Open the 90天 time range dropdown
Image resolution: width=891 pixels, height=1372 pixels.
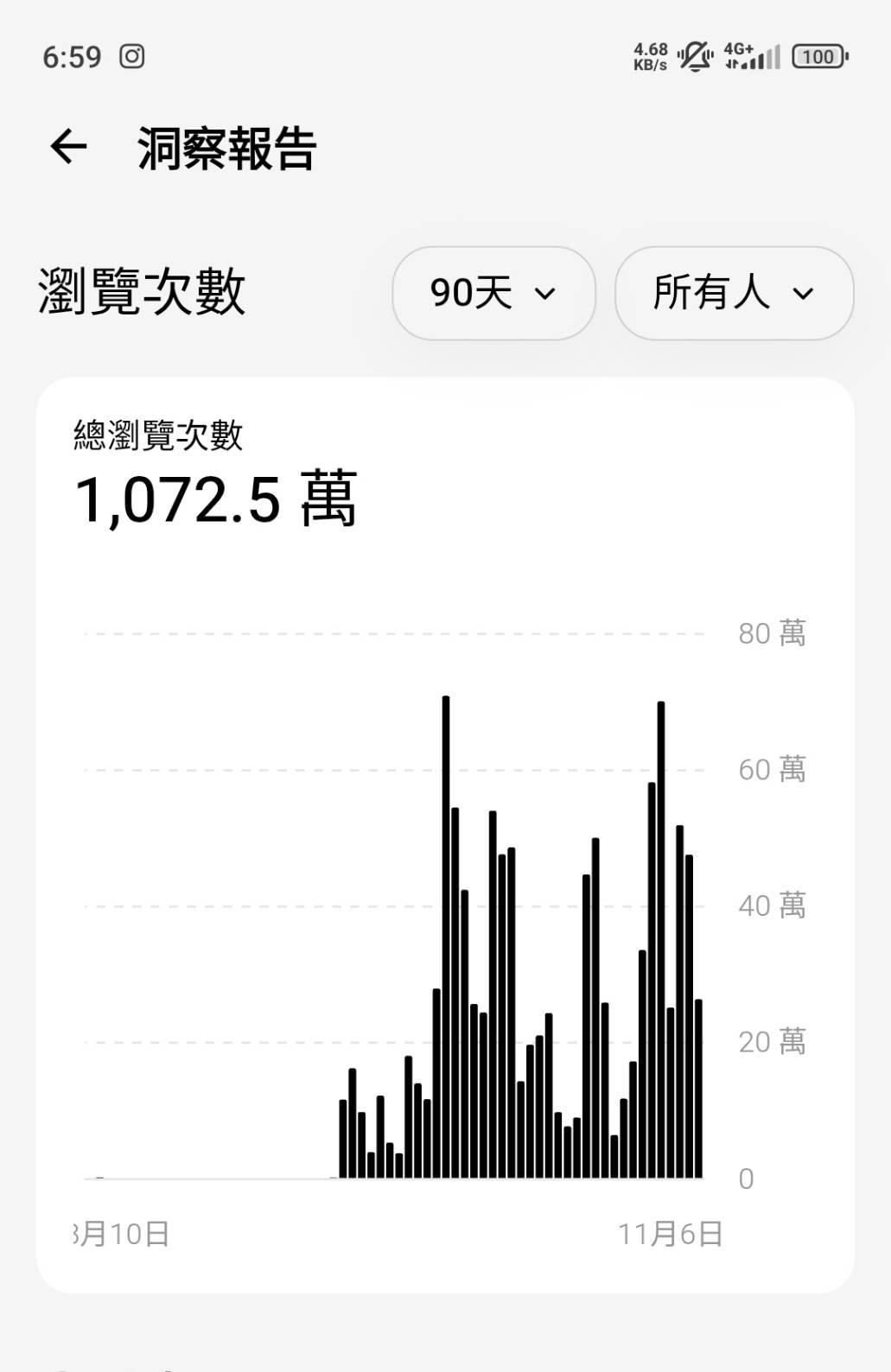pyautogui.click(x=493, y=293)
